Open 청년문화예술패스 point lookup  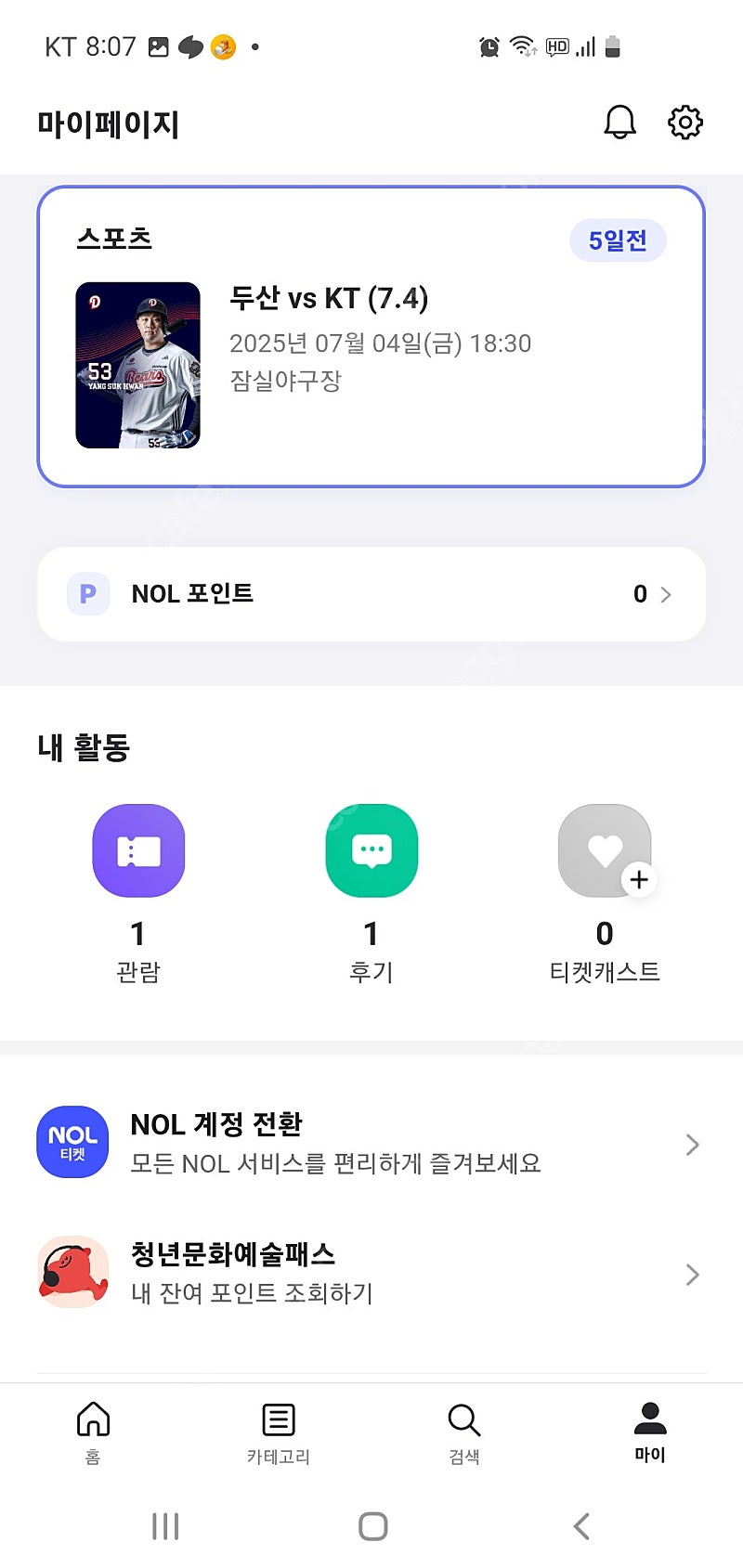(x=371, y=1273)
